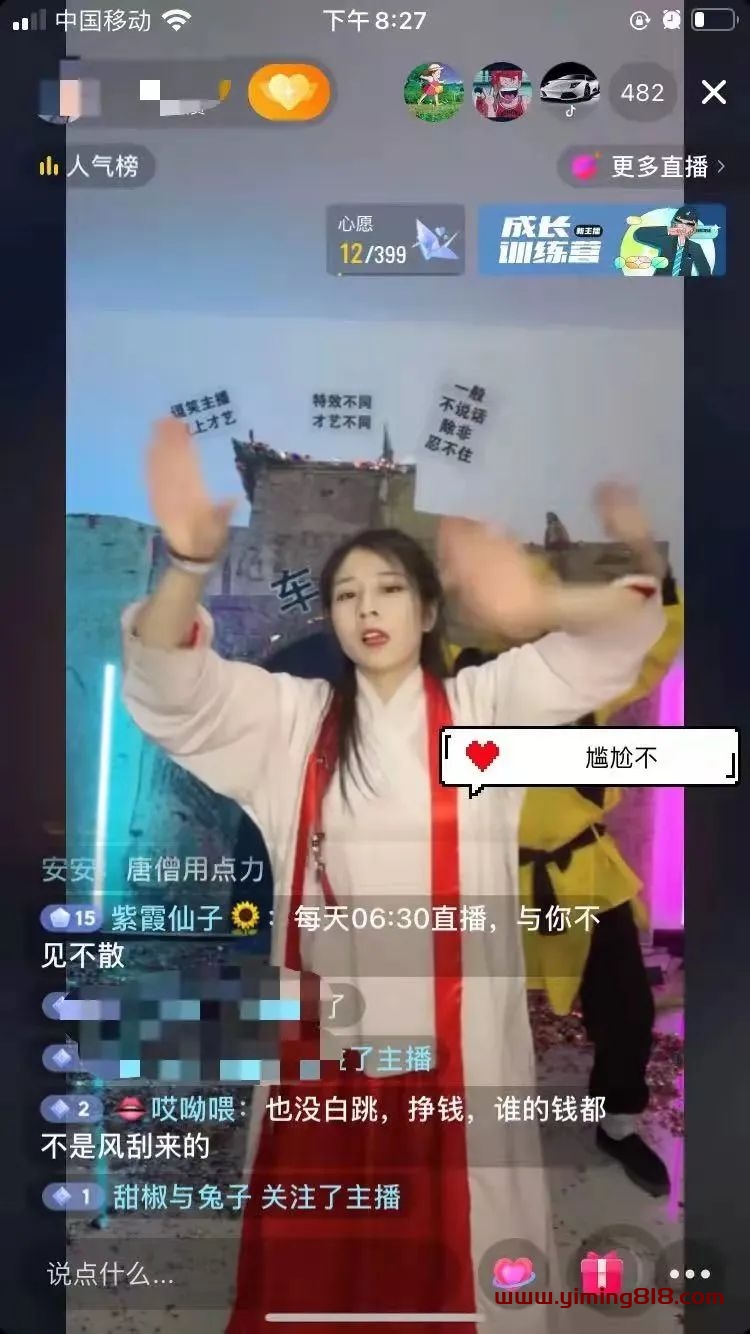View the top viewer with the sports car avatar

pos(570,92)
